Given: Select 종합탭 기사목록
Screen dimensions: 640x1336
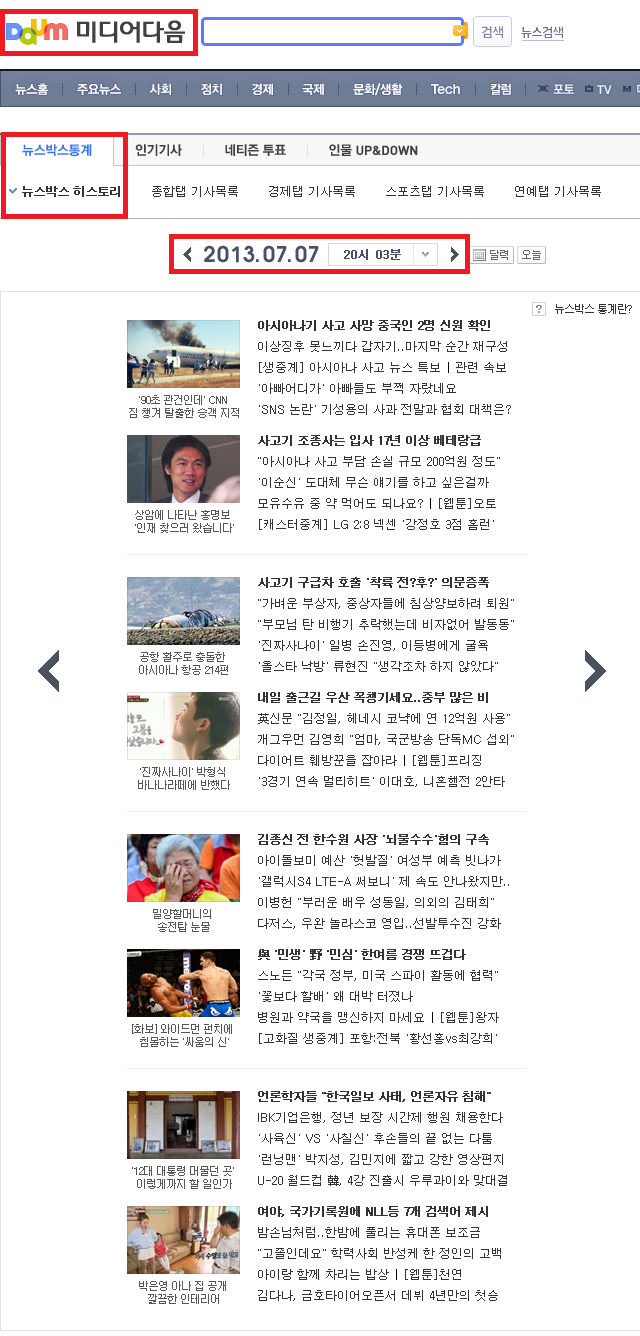Looking at the screenshot, I should click(x=194, y=191).
